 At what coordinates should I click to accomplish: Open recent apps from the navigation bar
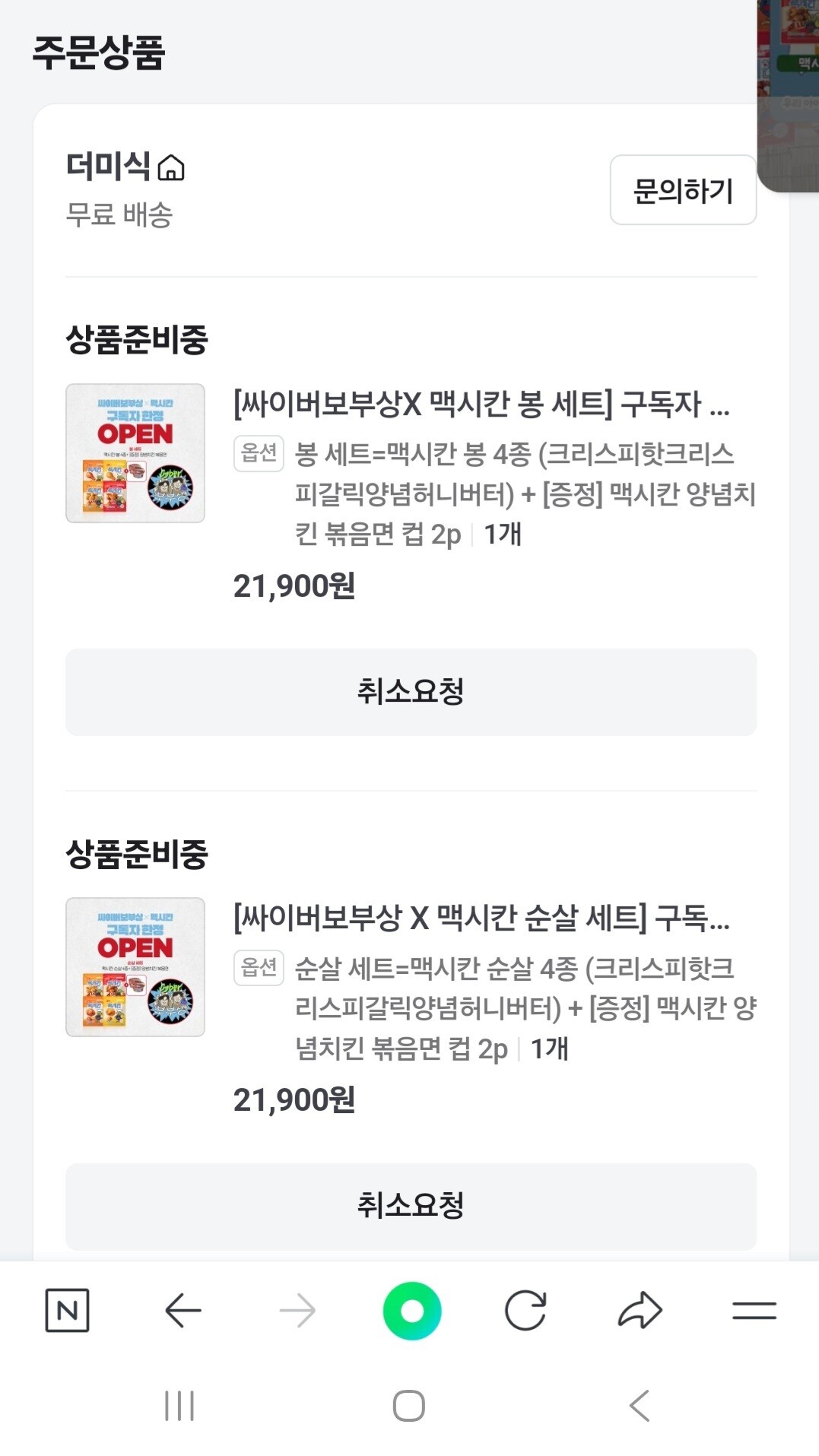pyautogui.click(x=179, y=1406)
